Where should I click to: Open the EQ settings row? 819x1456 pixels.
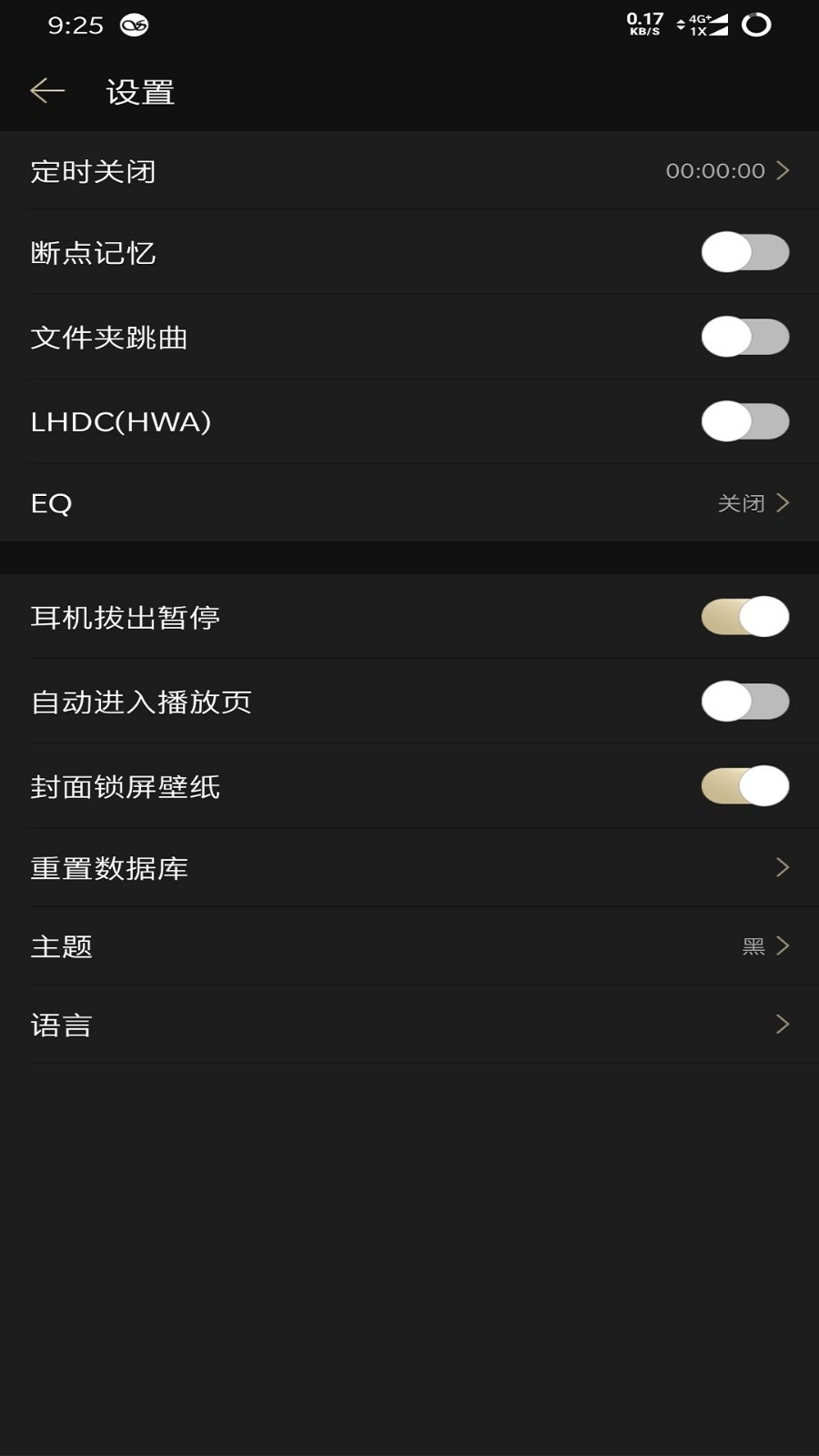[x=409, y=503]
